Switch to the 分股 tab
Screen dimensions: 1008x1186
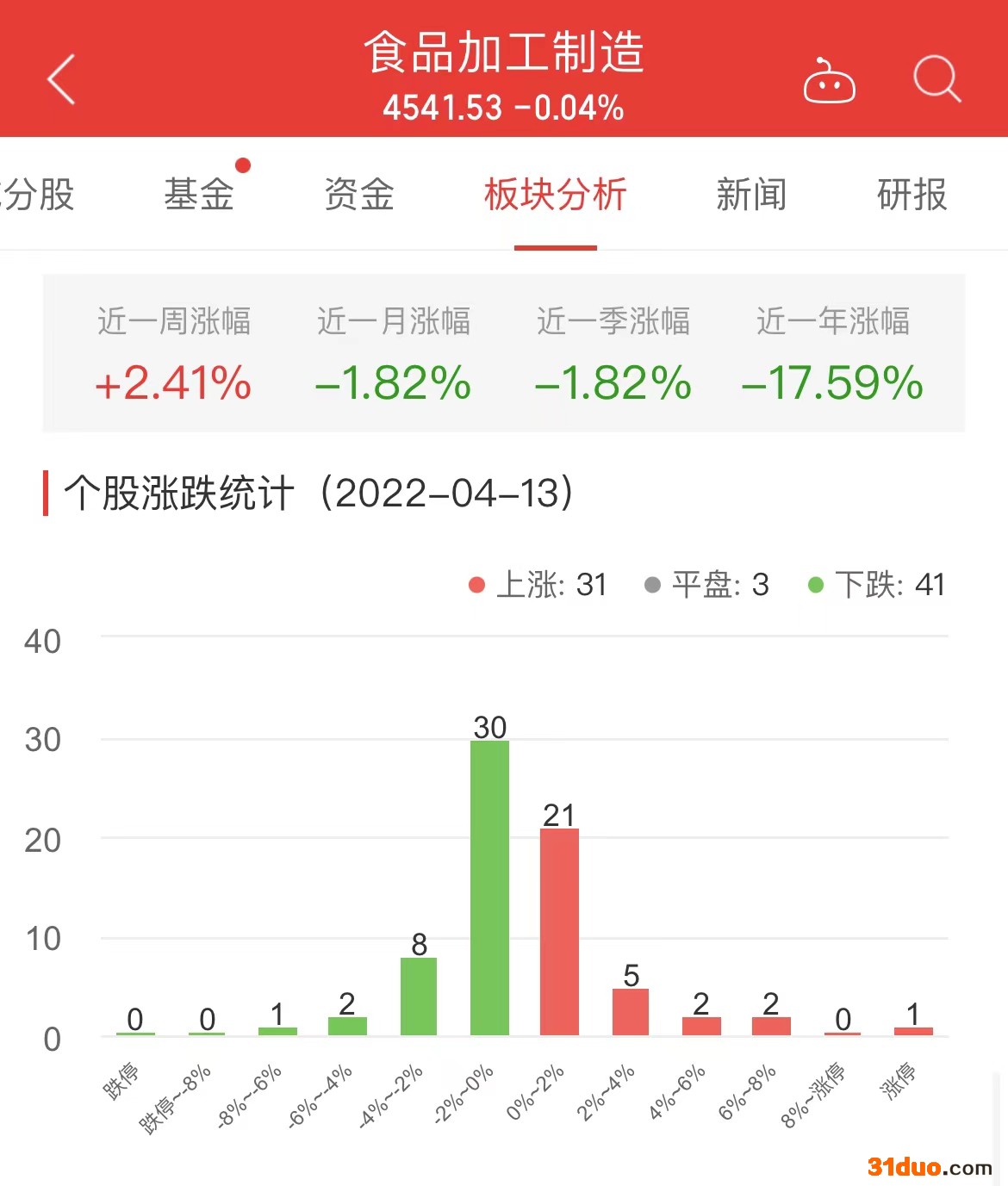point(39,195)
